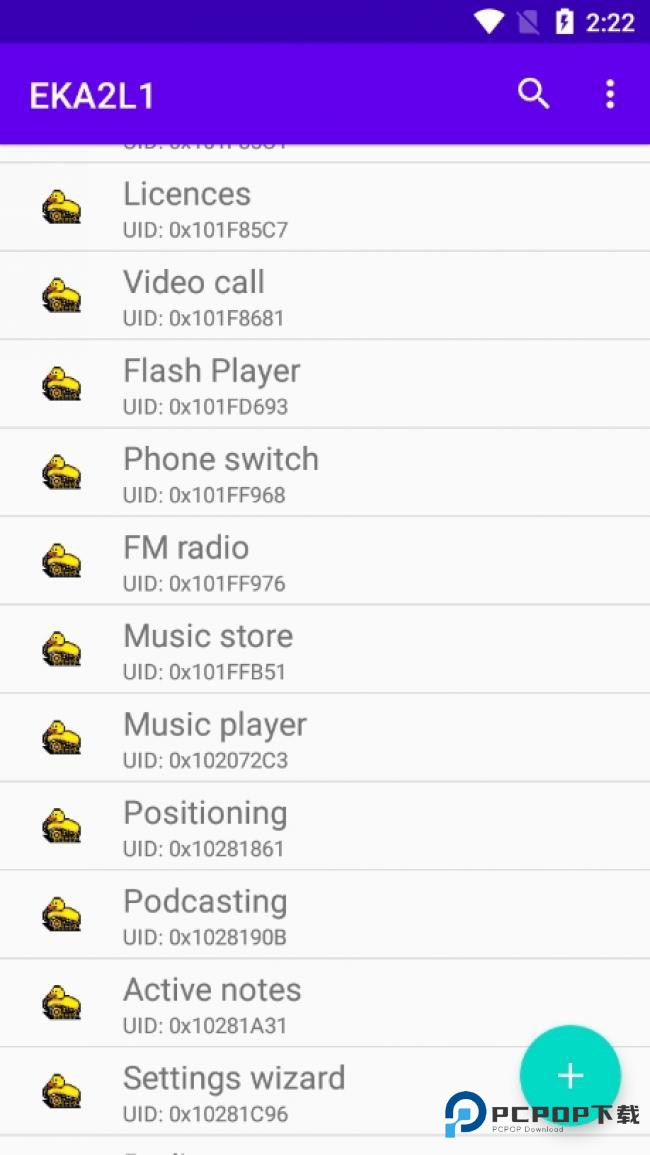
Task: Start Flash Player from the list
Action: [211, 384]
